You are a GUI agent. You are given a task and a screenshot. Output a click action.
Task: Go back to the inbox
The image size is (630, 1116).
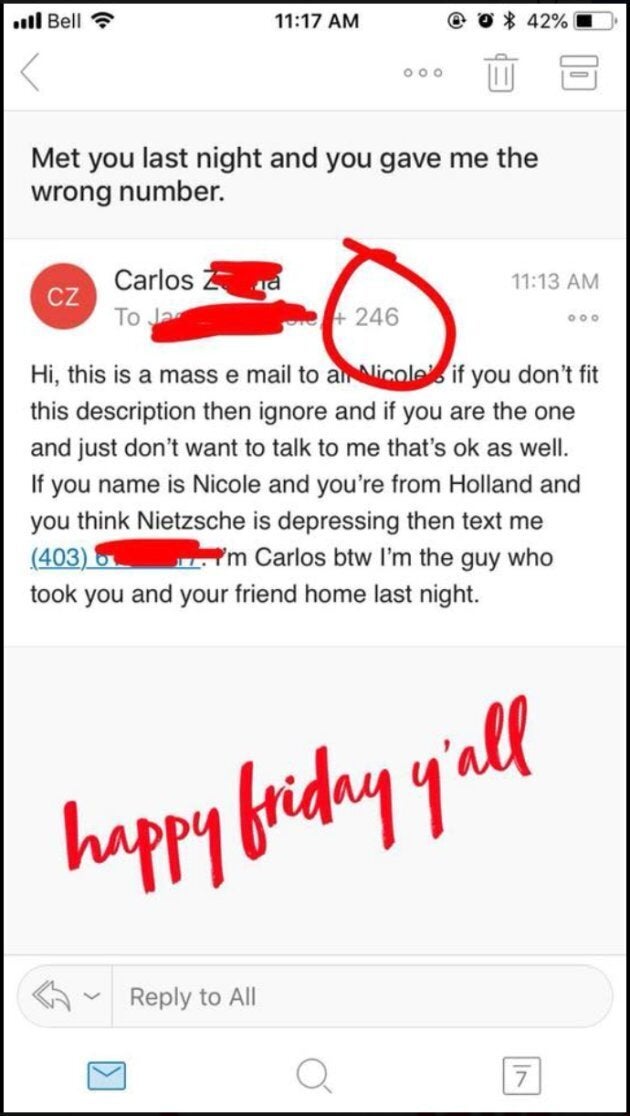click(x=32, y=73)
